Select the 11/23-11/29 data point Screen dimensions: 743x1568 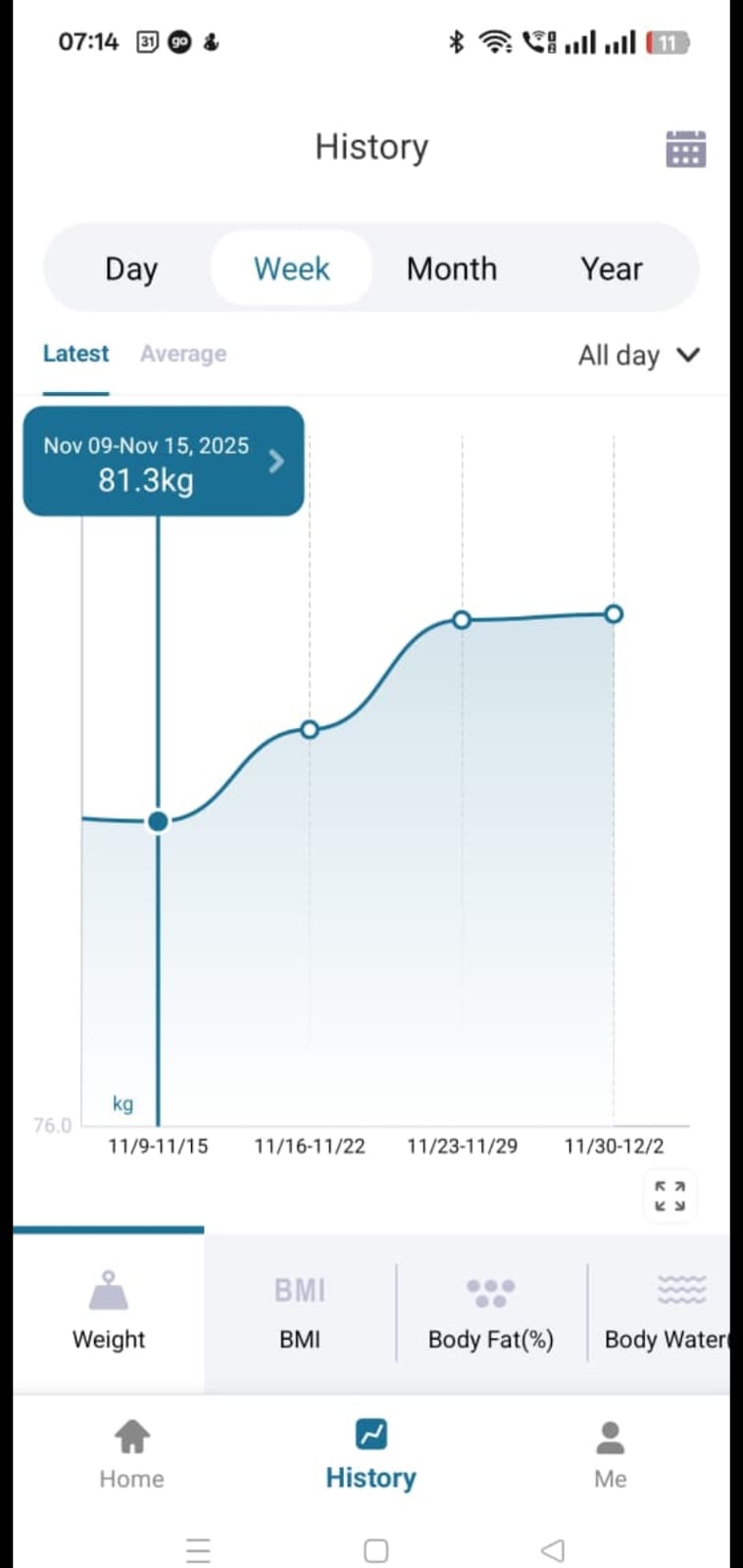(x=462, y=619)
